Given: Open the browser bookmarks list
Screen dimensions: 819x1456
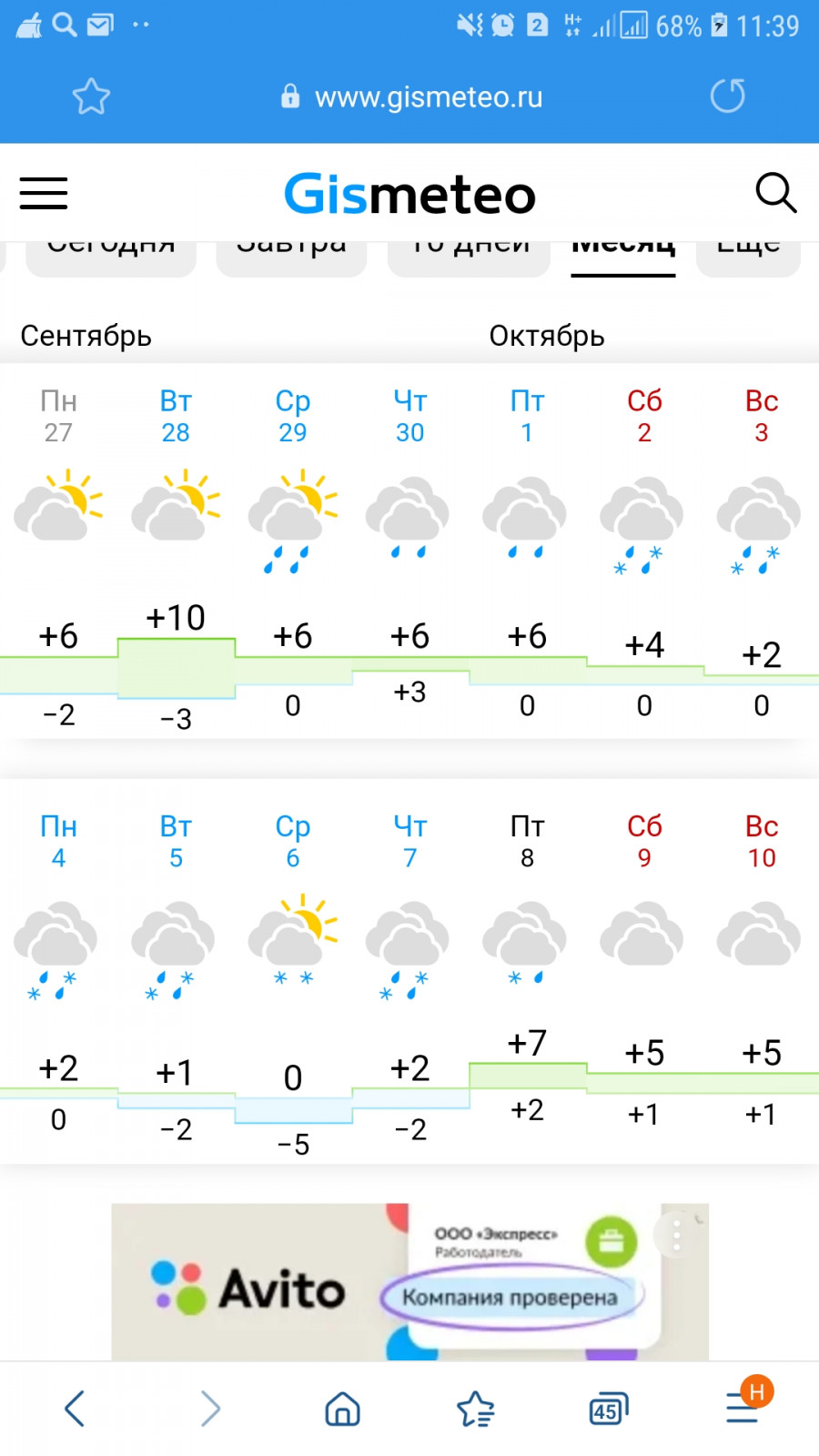Looking at the screenshot, I should [475, 1409].
